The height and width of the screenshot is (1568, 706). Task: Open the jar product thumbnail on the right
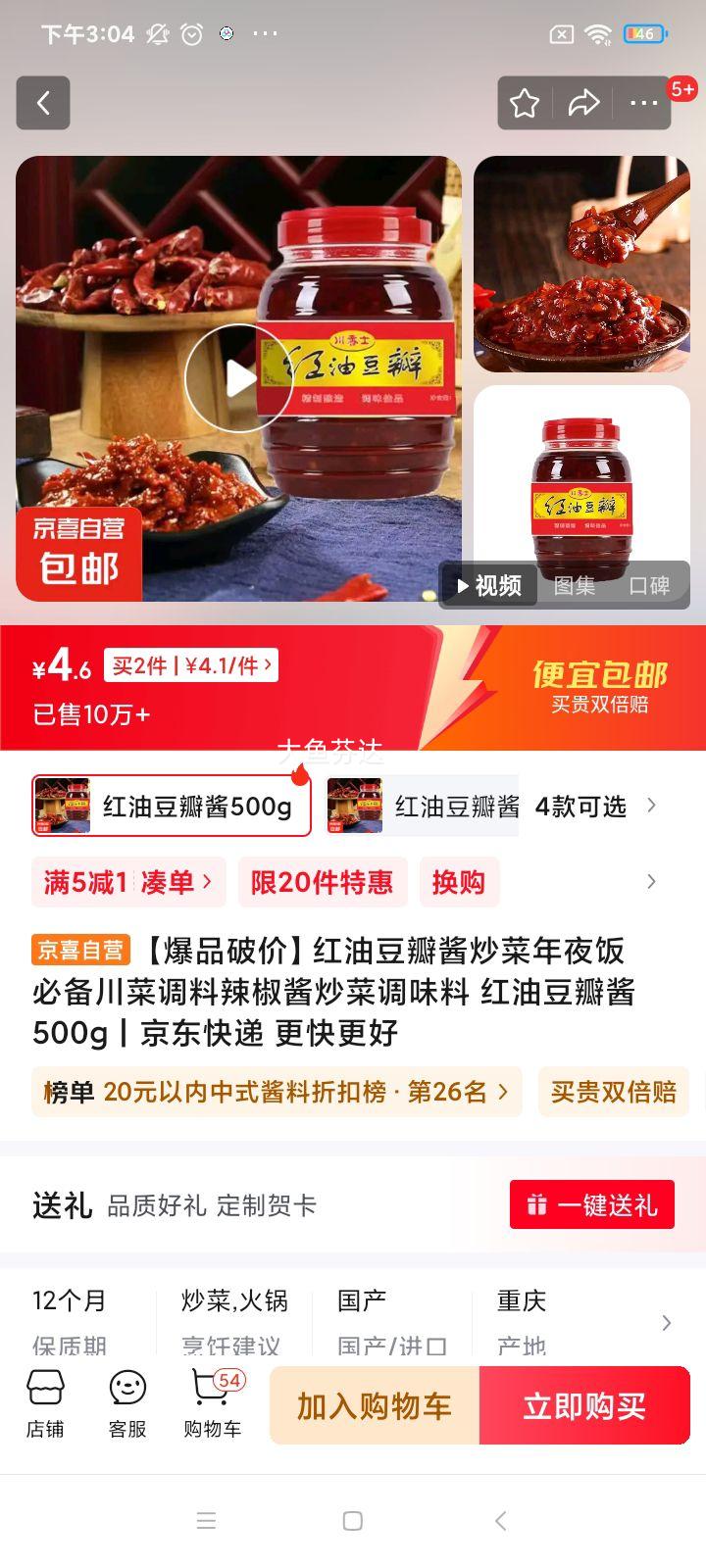581,480
